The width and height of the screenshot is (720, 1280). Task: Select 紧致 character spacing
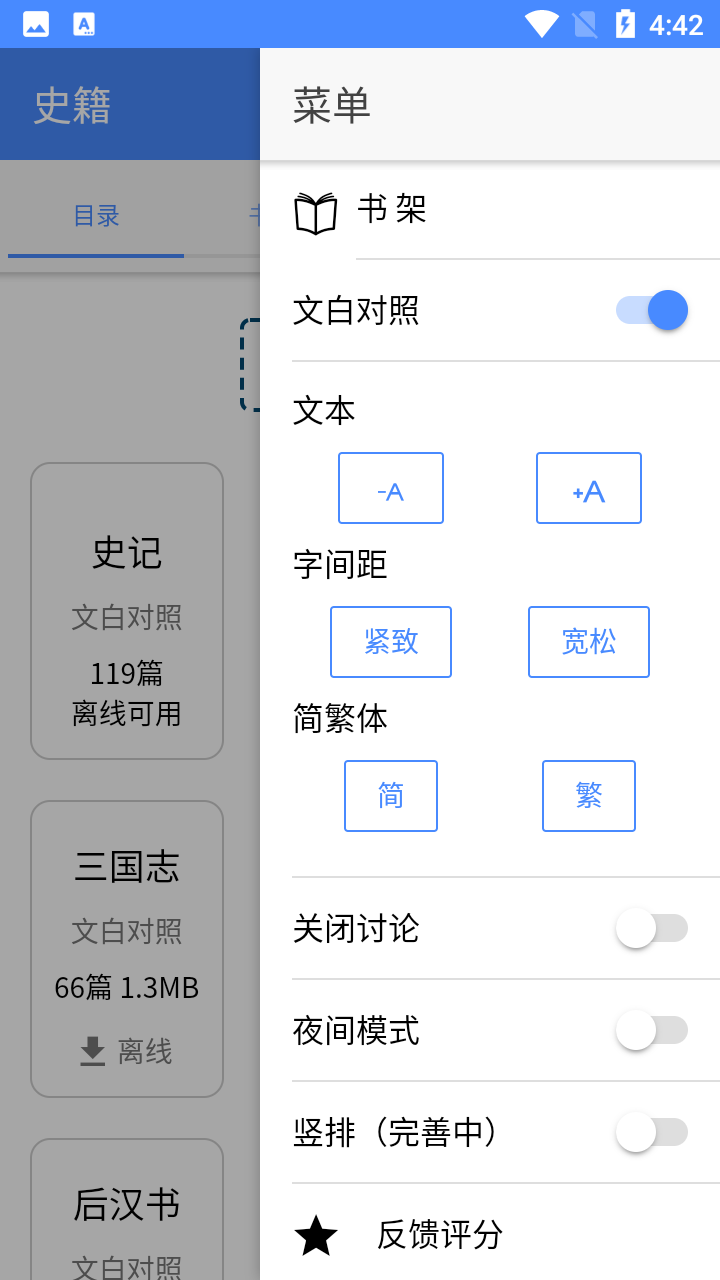[x=391, y=642]
